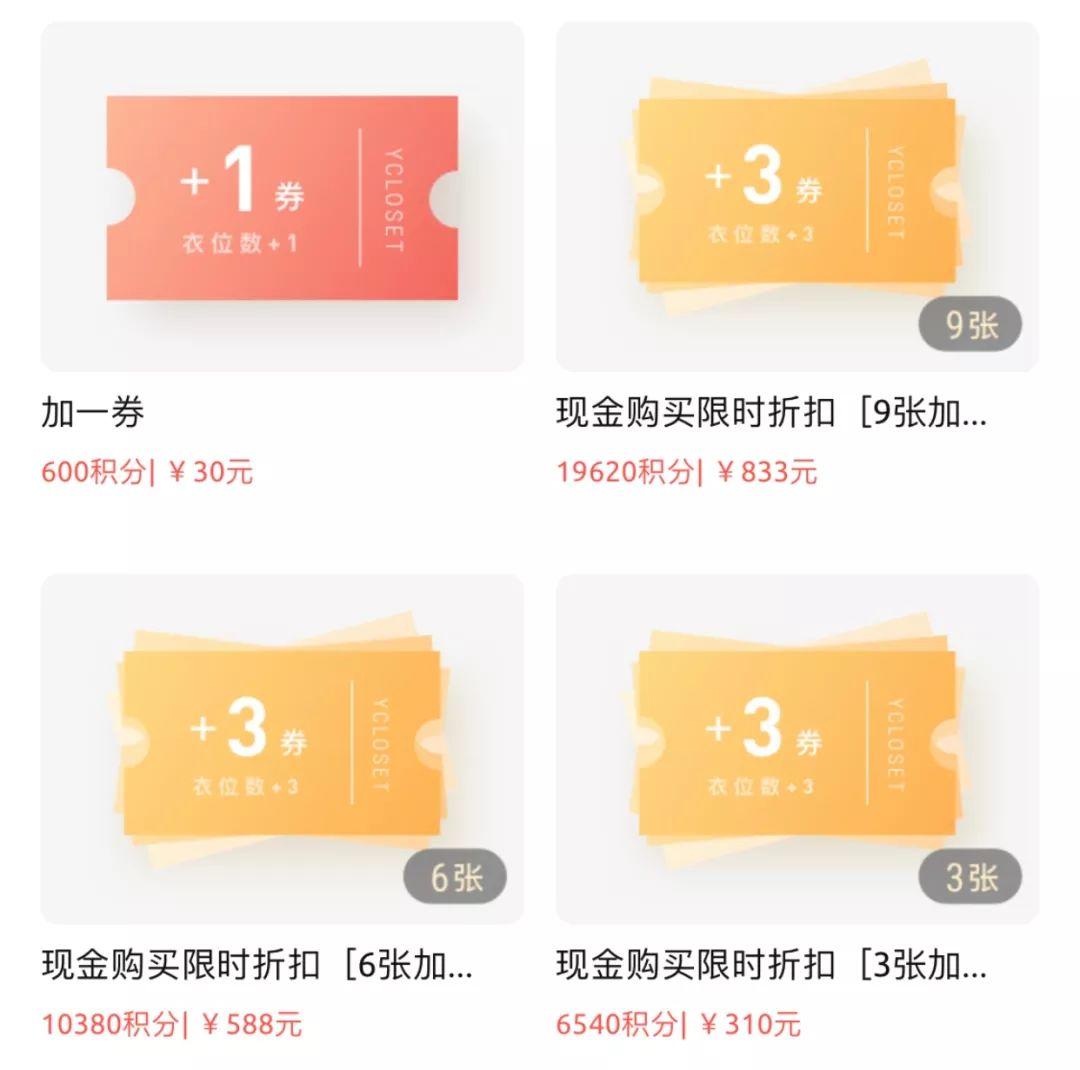The width and height of the screenshot is (1080, 1070).
Task: Open the 9张 coupon bundle card
Action: click(x=797, y=197)
